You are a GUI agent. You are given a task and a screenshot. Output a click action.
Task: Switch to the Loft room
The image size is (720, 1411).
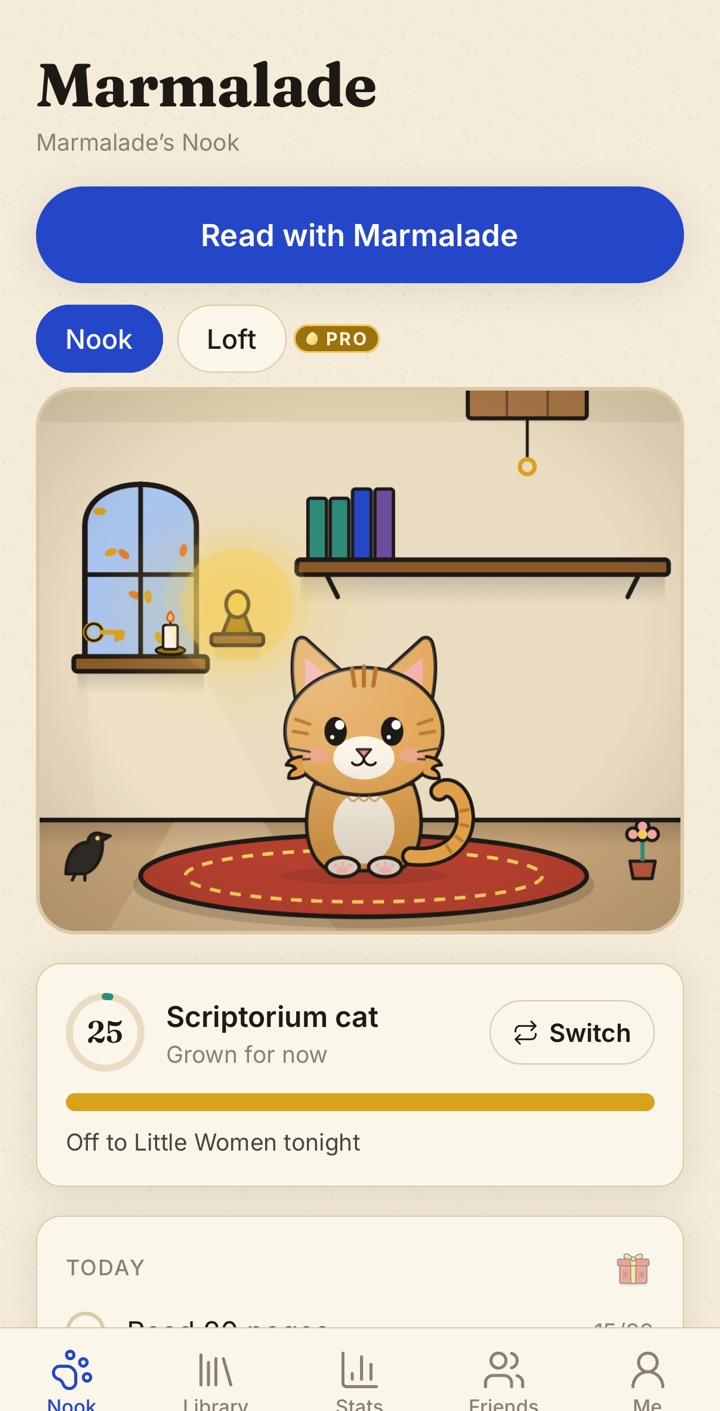(x=232, y=339)
